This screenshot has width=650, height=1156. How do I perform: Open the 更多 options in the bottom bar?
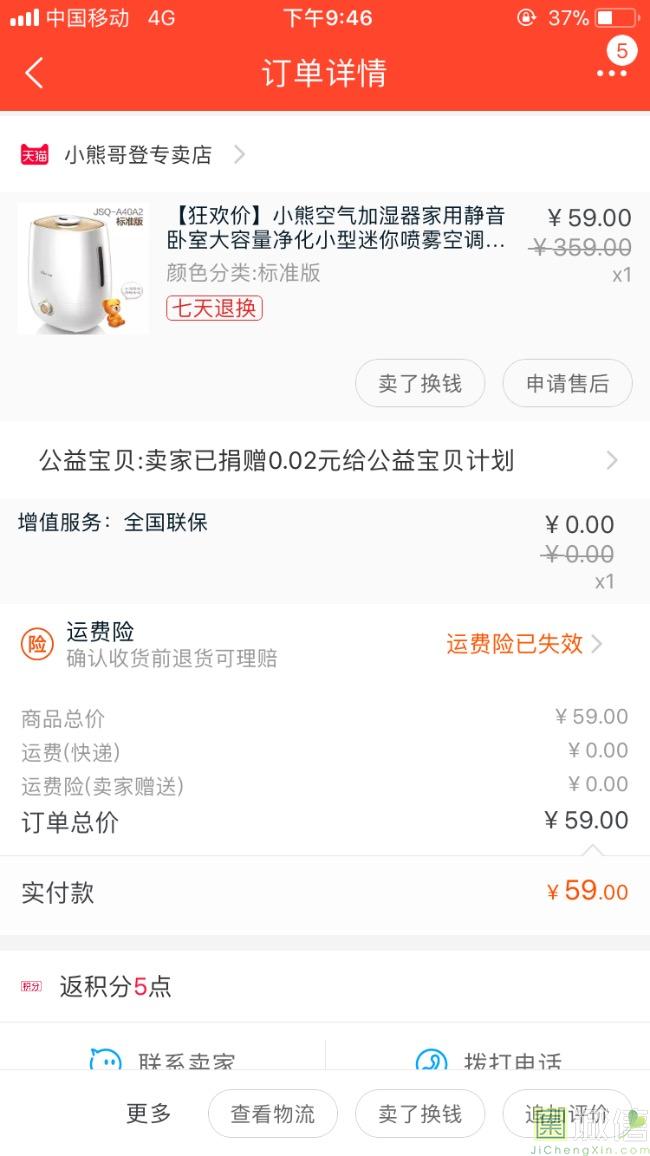(149, 1113)
